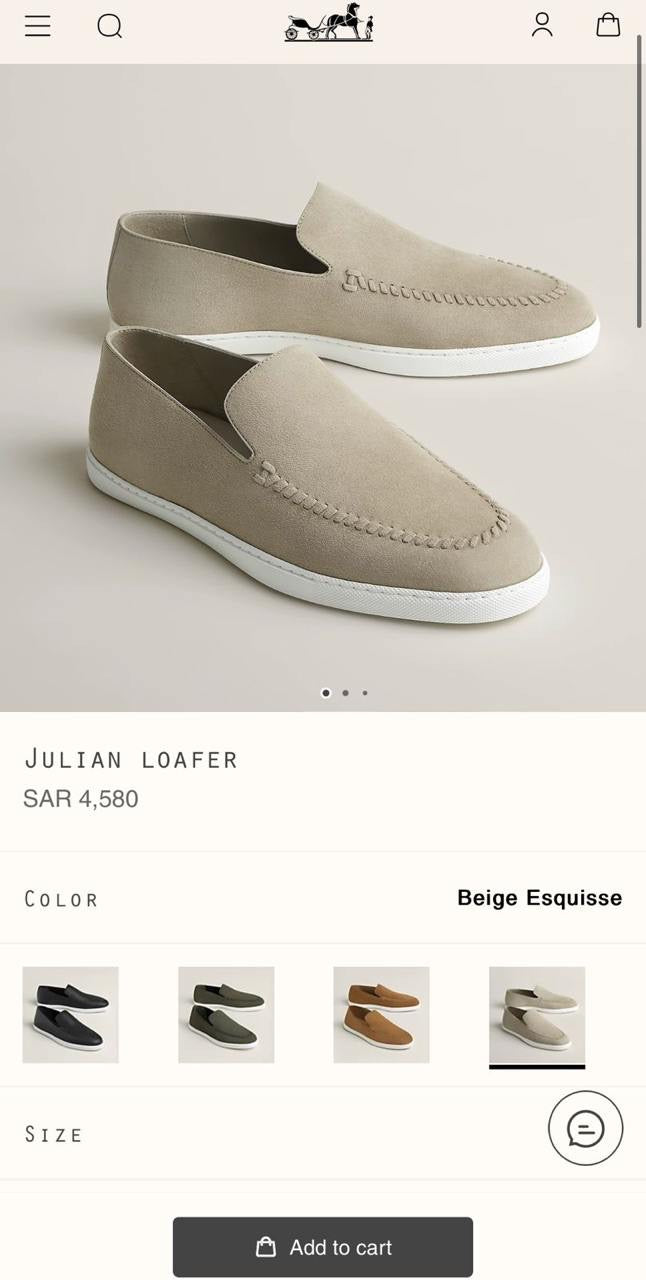Select the brown loafer color
This screenshot has width=646, height=1280.
tap(381, 1014)
